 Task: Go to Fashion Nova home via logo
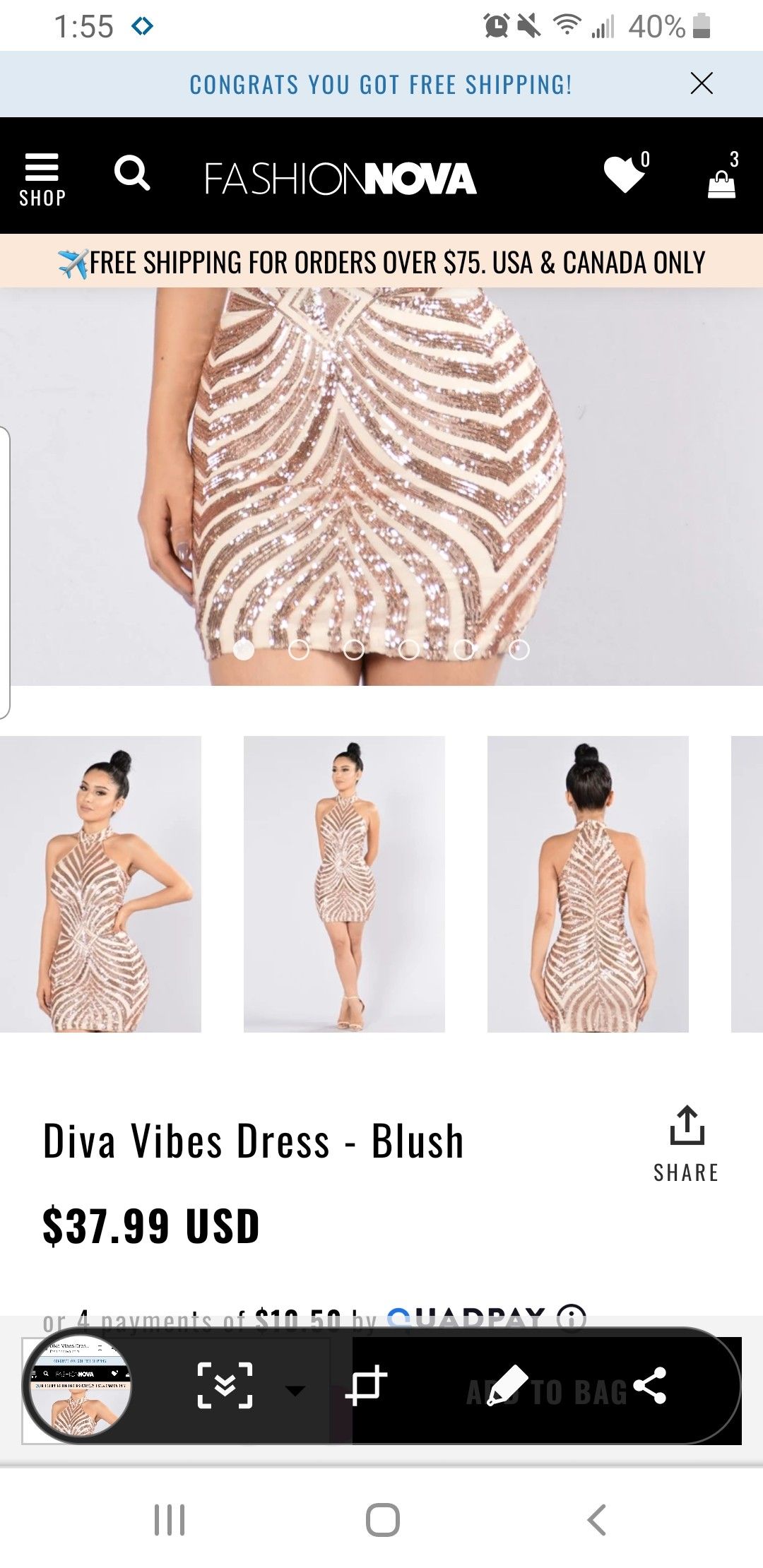pos(341,178)
